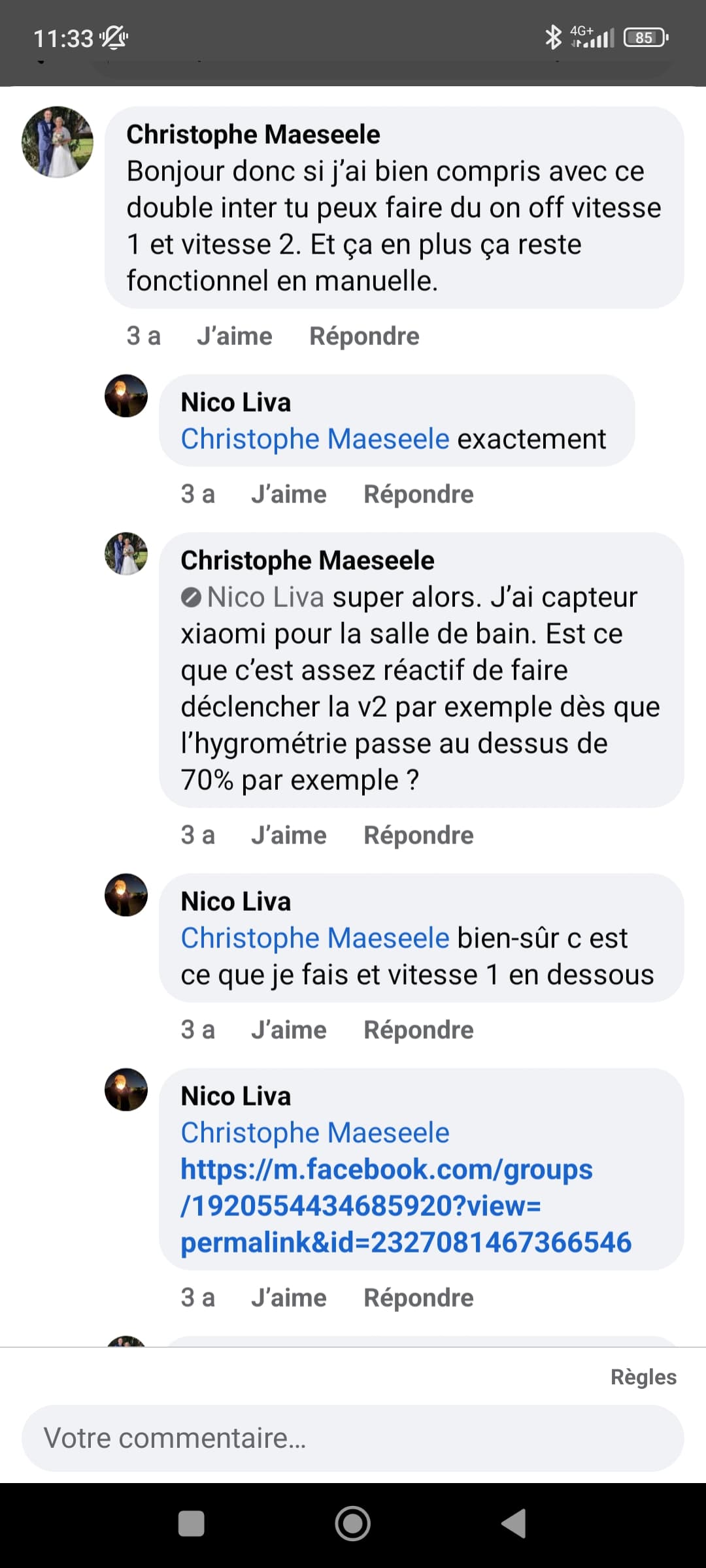The height and width of the screenshot is (1568, 706).
Task: Open Christophe Maeseele mention in "exactement" reply
Action: tap(315, 439)
